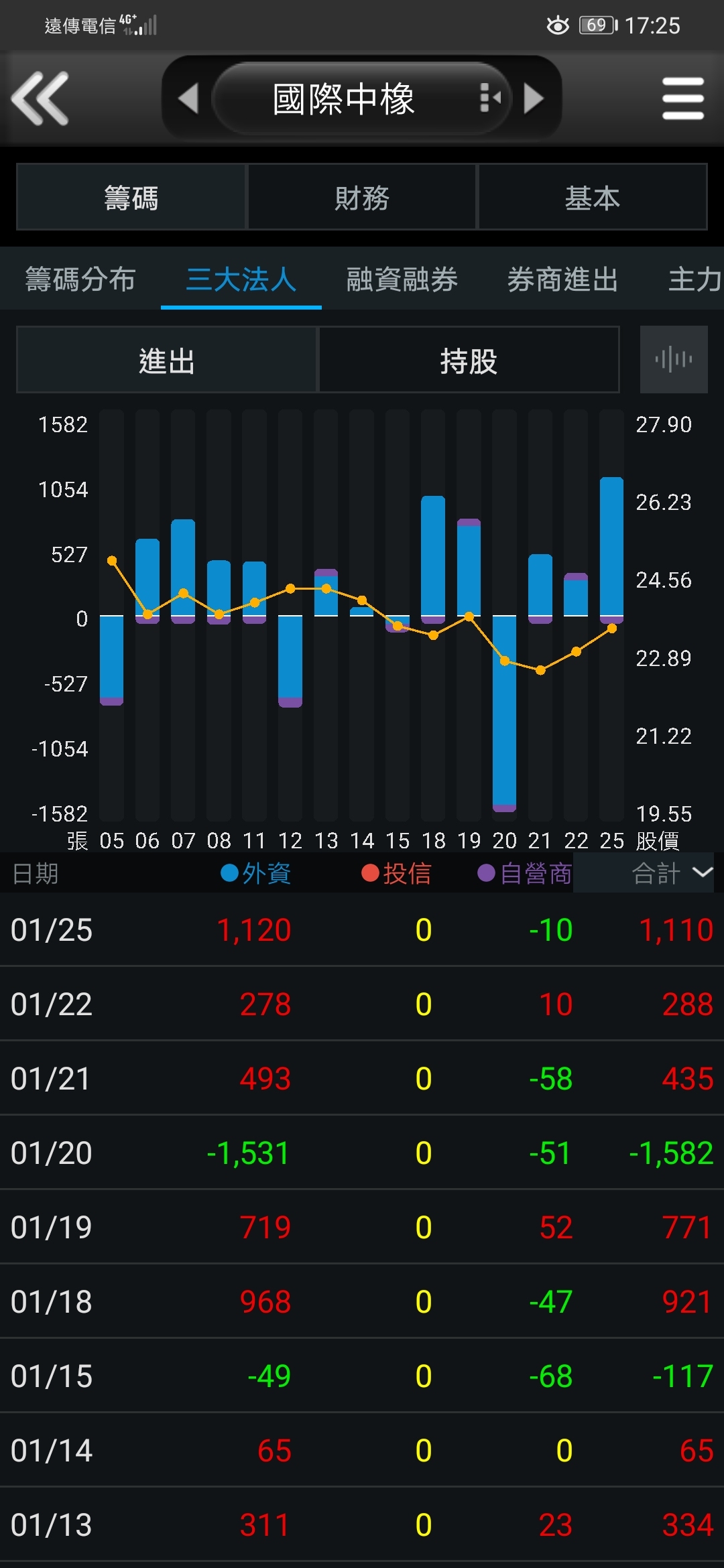Open the 券商進出 sub-tab
The image size is (724, 1568).
tap(562, 279)
